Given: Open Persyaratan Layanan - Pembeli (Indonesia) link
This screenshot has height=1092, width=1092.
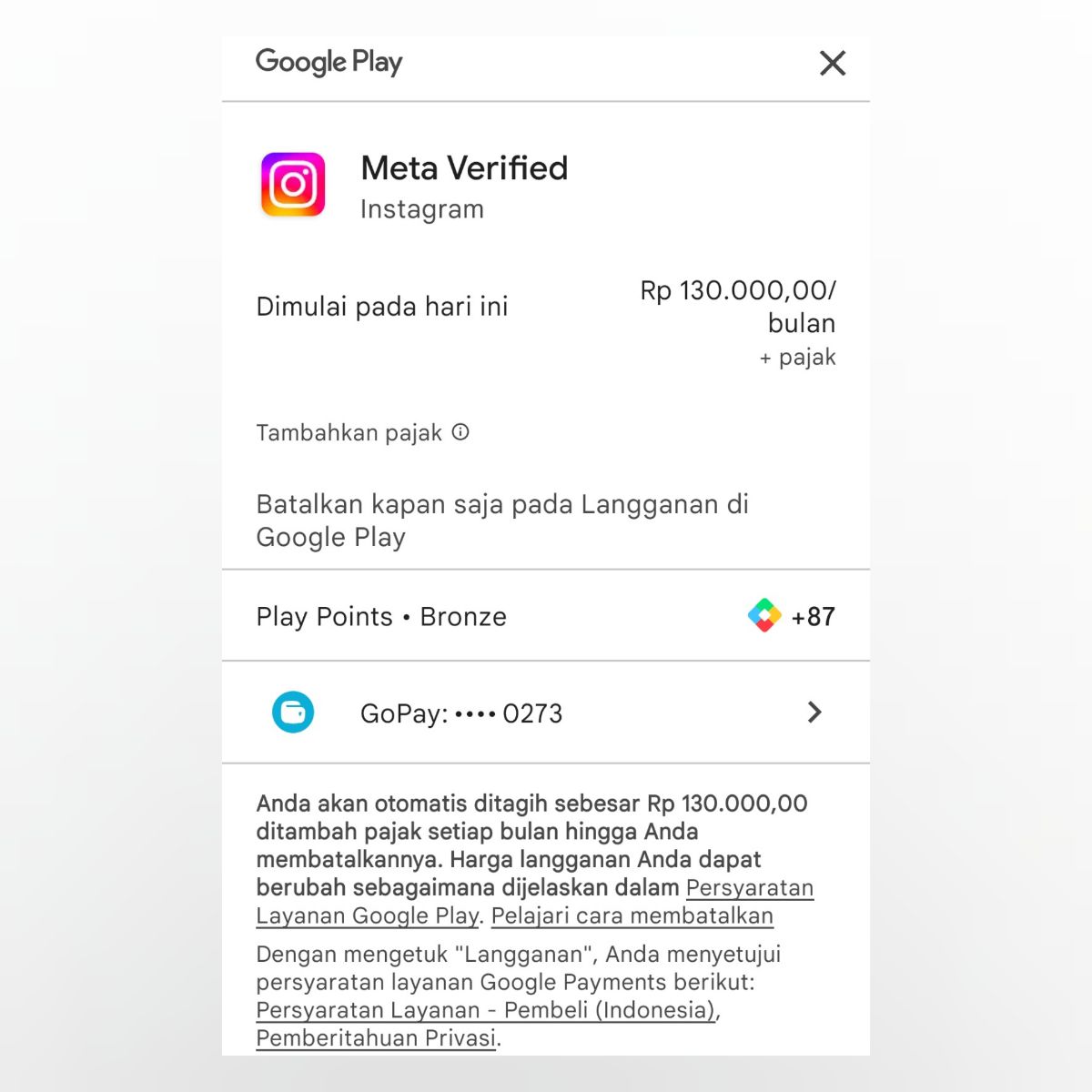Looking at the screenshot, I should 487,1010.
